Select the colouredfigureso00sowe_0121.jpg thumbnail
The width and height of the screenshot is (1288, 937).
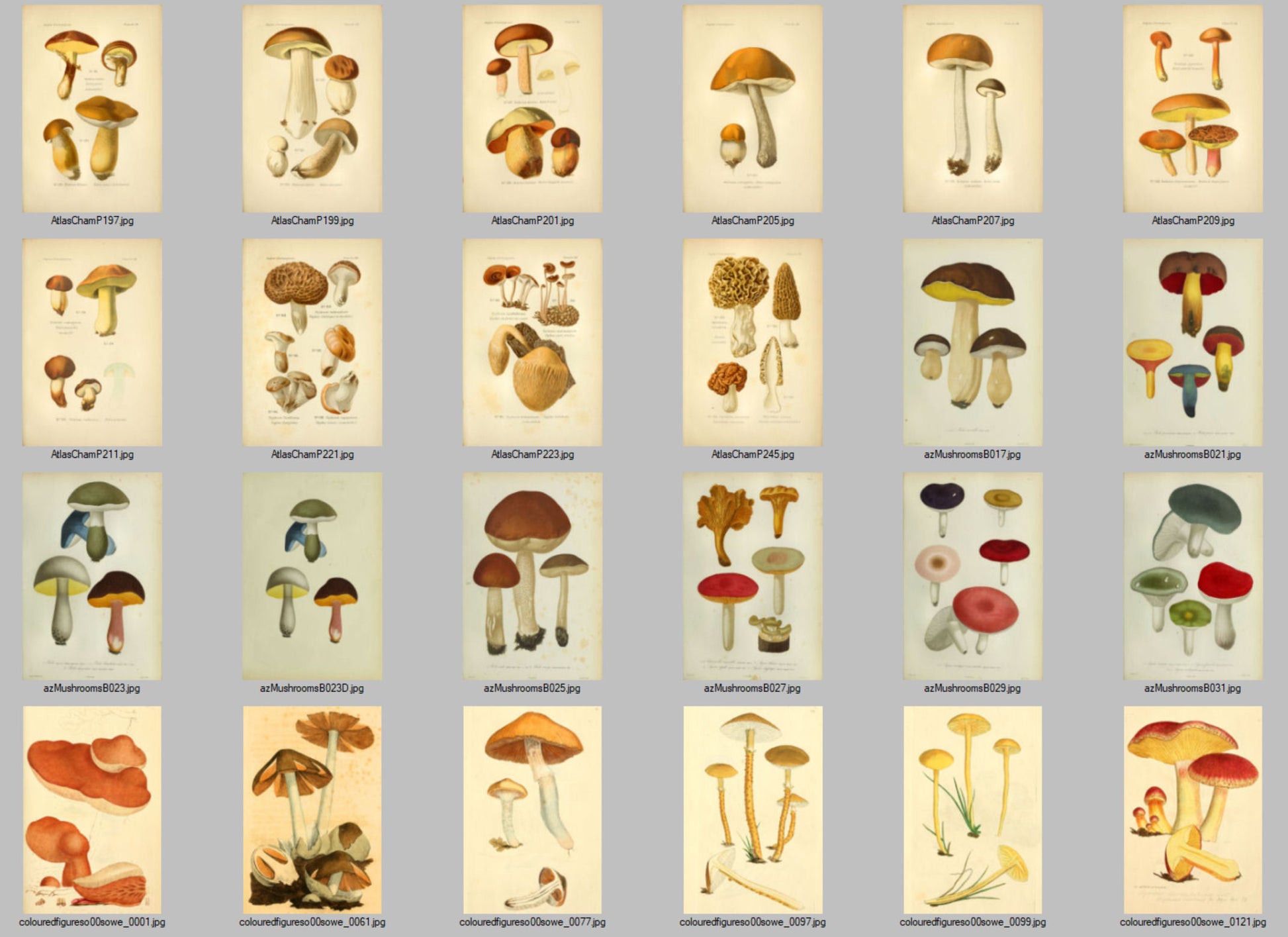point(1193,810)
